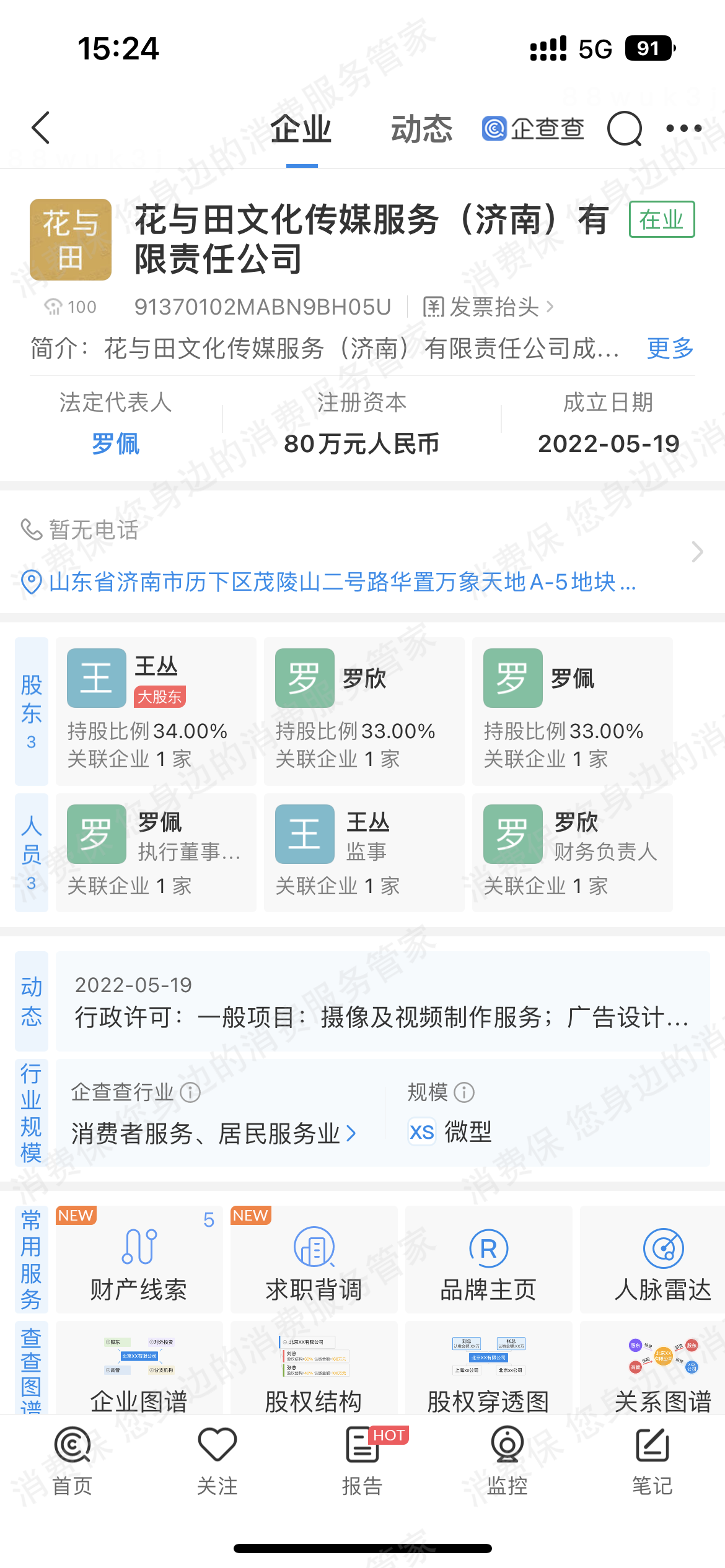
Task: View 股权穿透图 chart
Action: (488, 1370)
